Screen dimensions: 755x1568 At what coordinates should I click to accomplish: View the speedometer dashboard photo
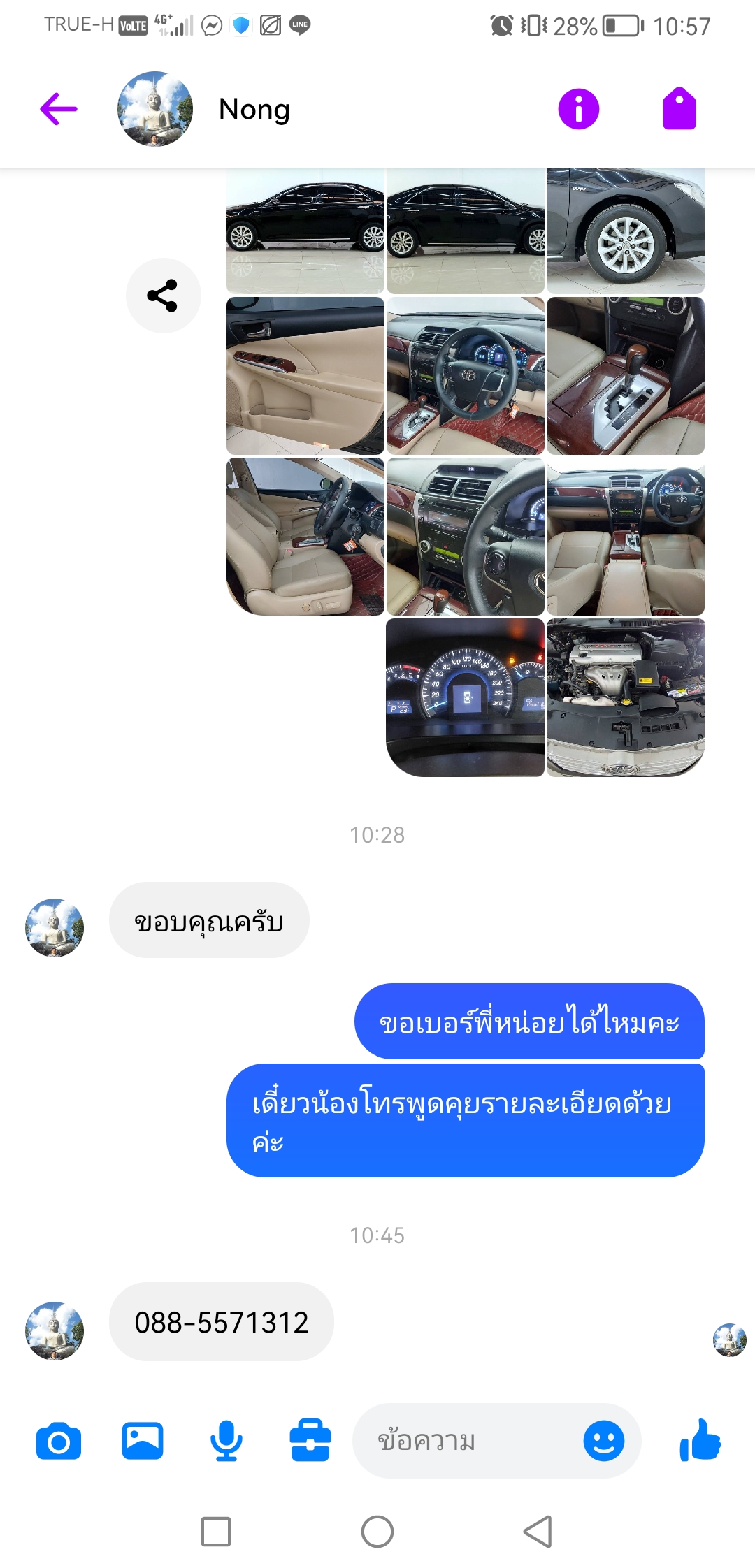pyautogui.click(x=465, y=697)
